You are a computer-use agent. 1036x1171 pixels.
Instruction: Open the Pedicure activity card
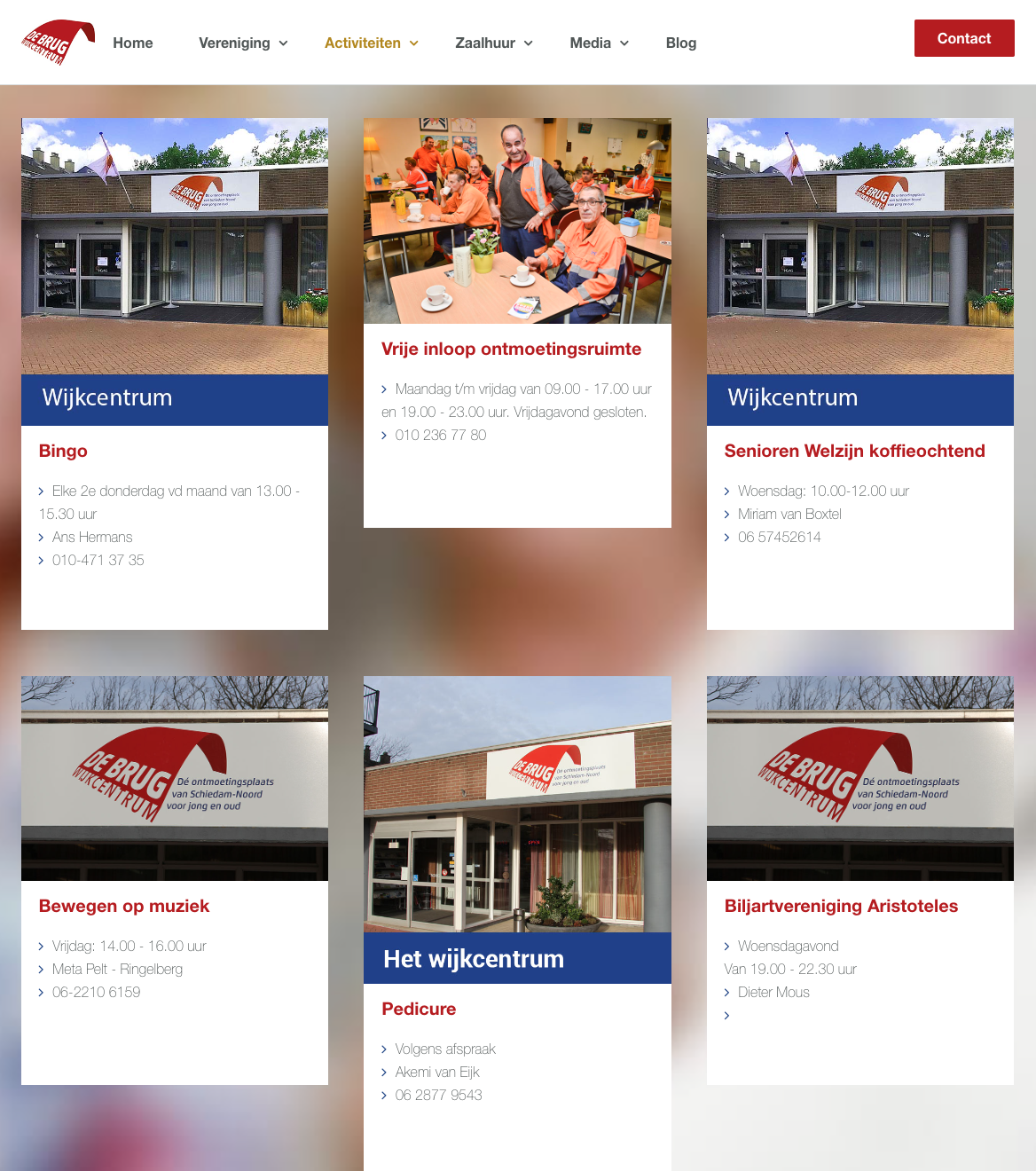(x=419, y=1009)
